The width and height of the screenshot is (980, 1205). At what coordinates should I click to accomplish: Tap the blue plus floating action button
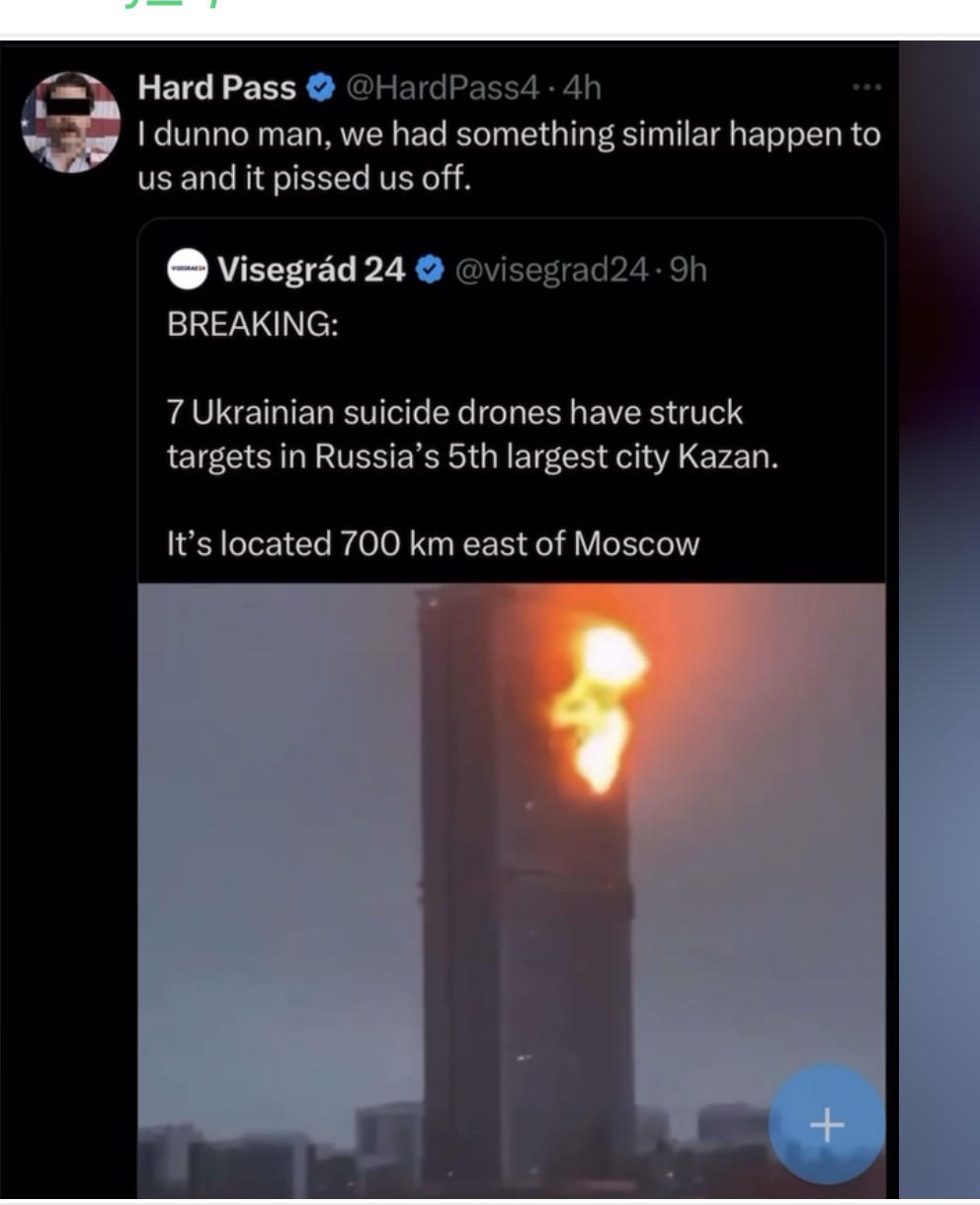[x=825, y=1123]
